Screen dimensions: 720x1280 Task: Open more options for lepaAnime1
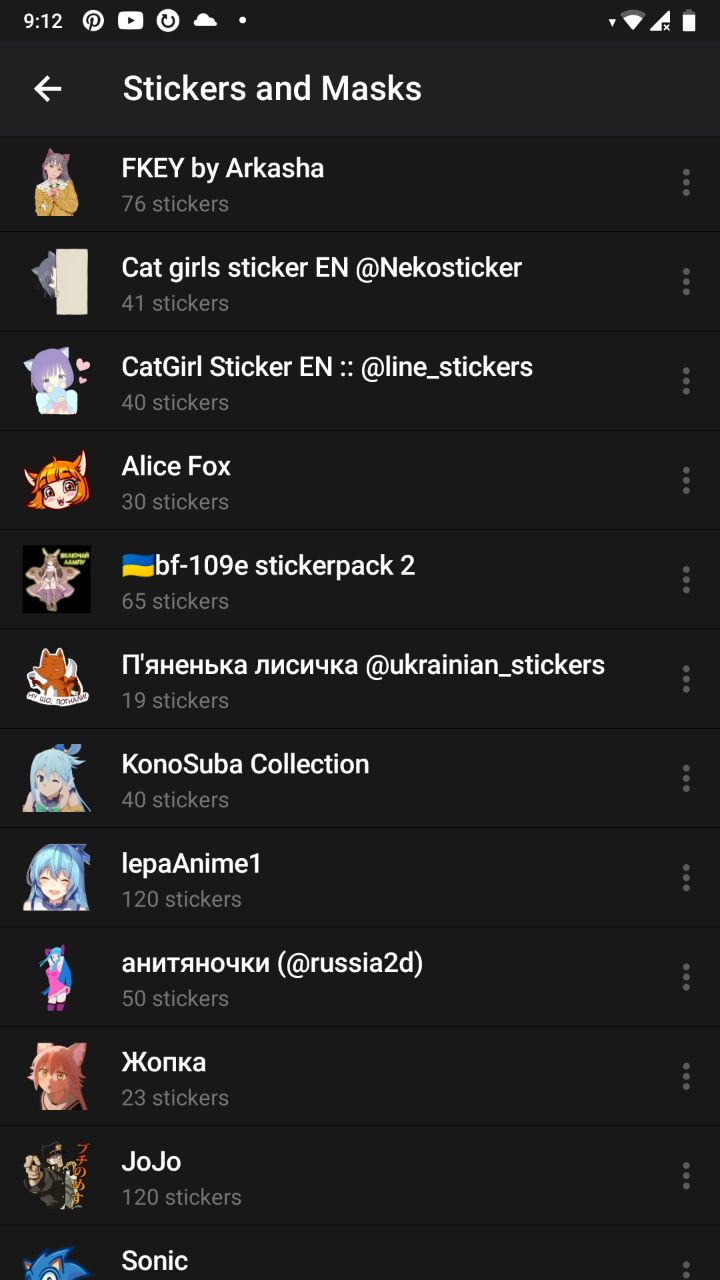pos(686,878)
